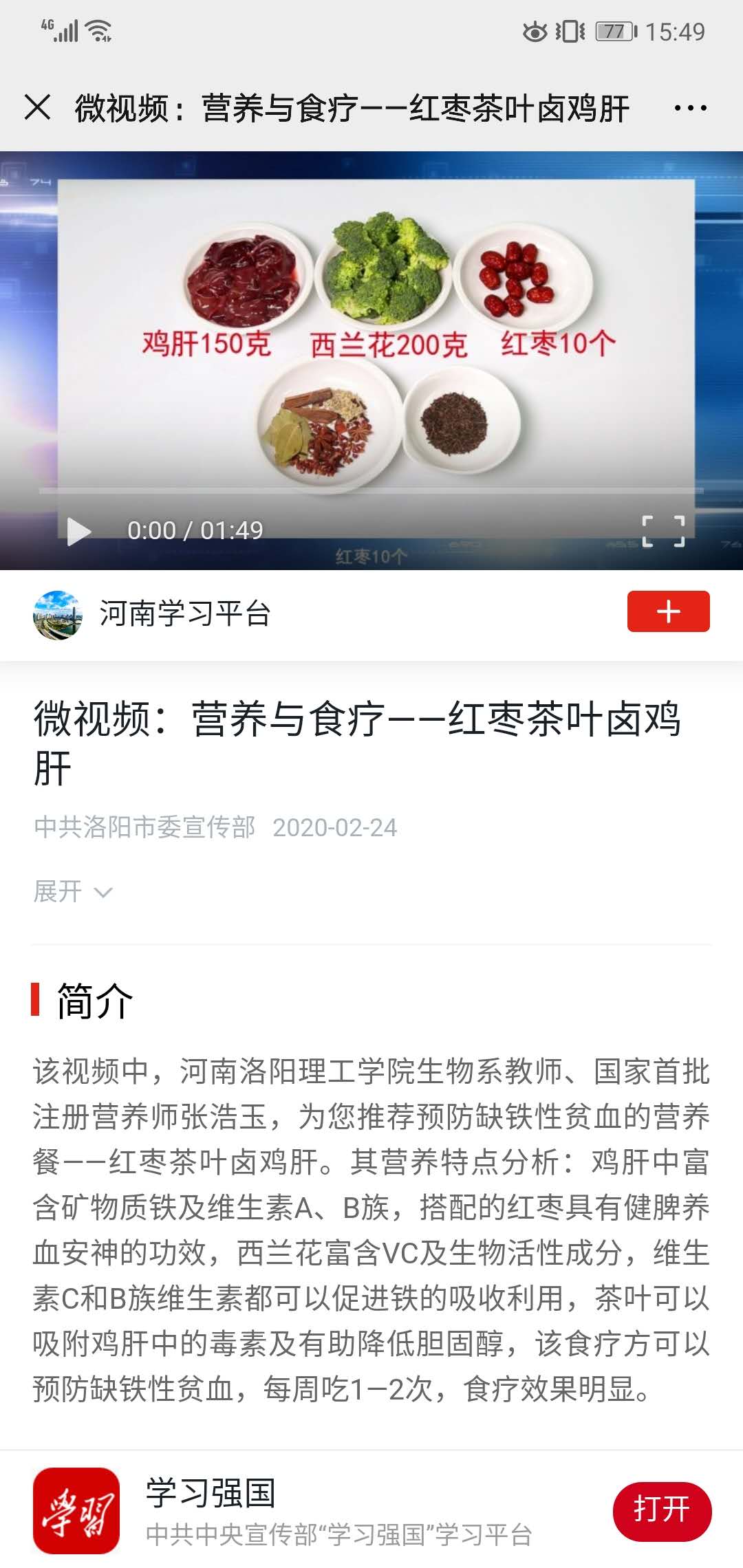Follow 河南学习平台 with the red plus button
The image size is (743, 1568).
(668, 611)
